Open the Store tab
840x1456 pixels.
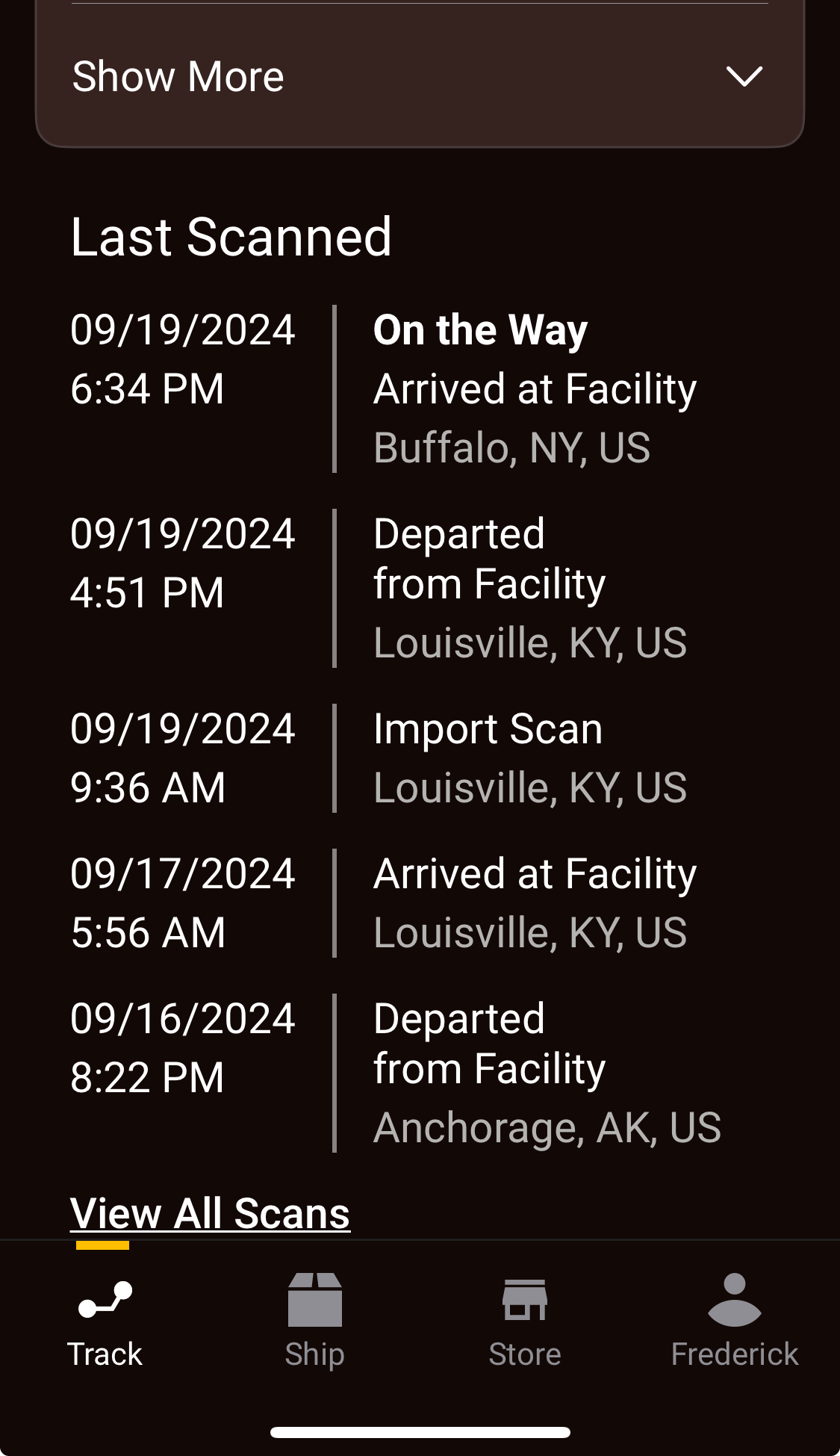(x=525, y=1321)
